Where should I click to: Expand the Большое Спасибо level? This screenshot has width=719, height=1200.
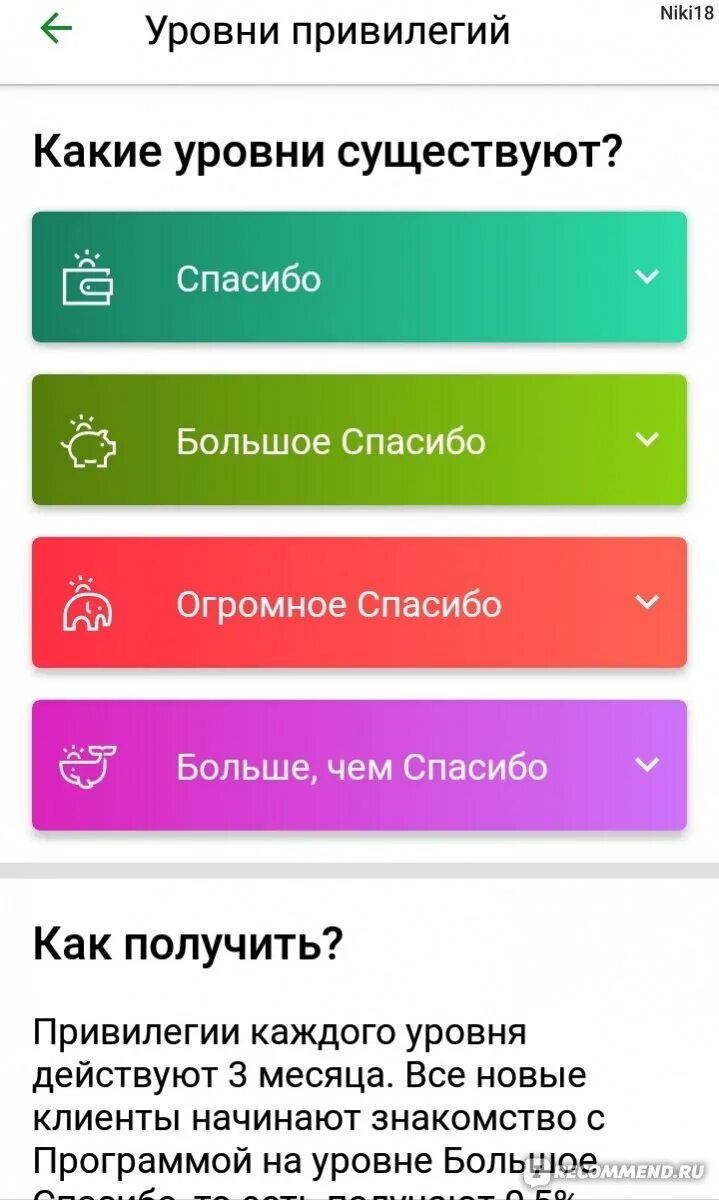tap(359, 440)
